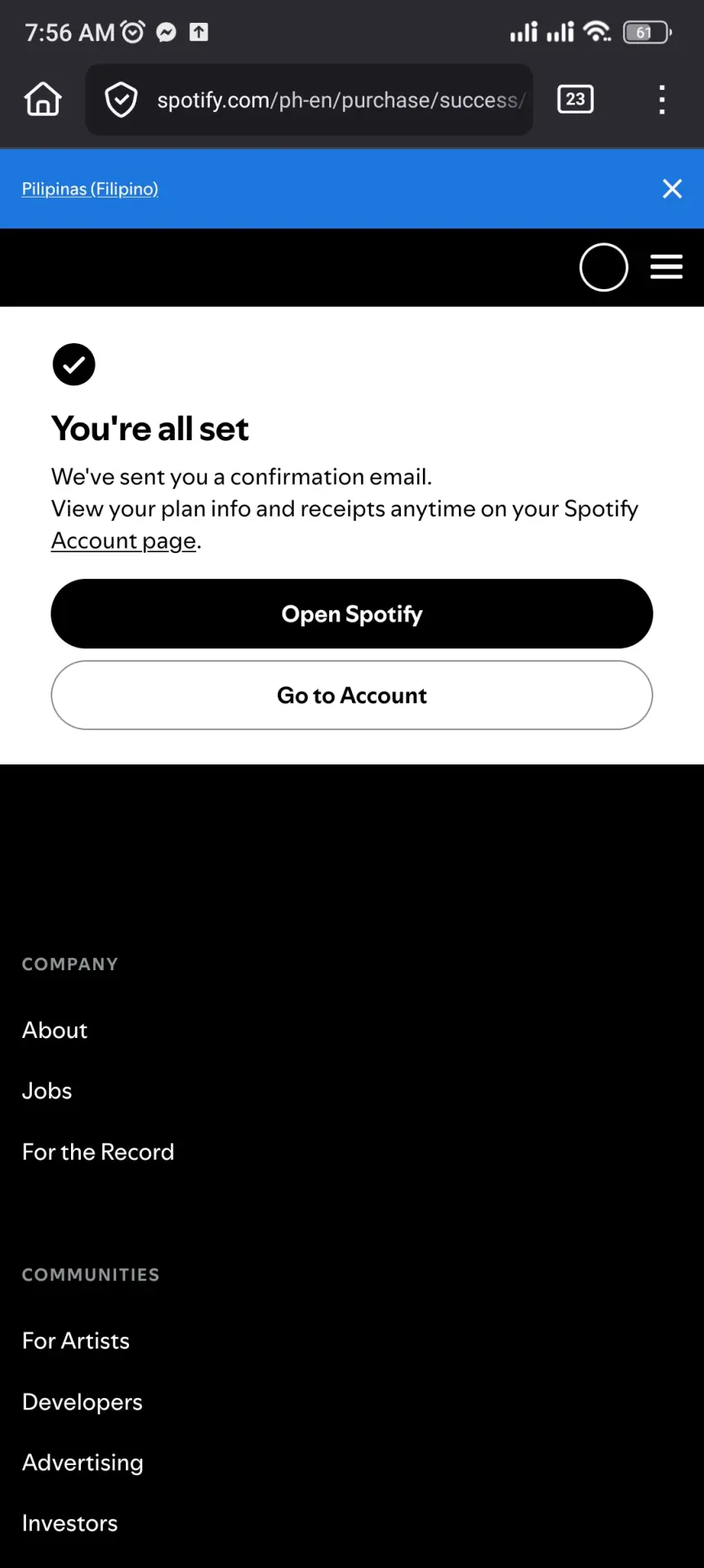Visit the For Artists page
This screenshot has height=1568, width=704.
(76, 1341)
